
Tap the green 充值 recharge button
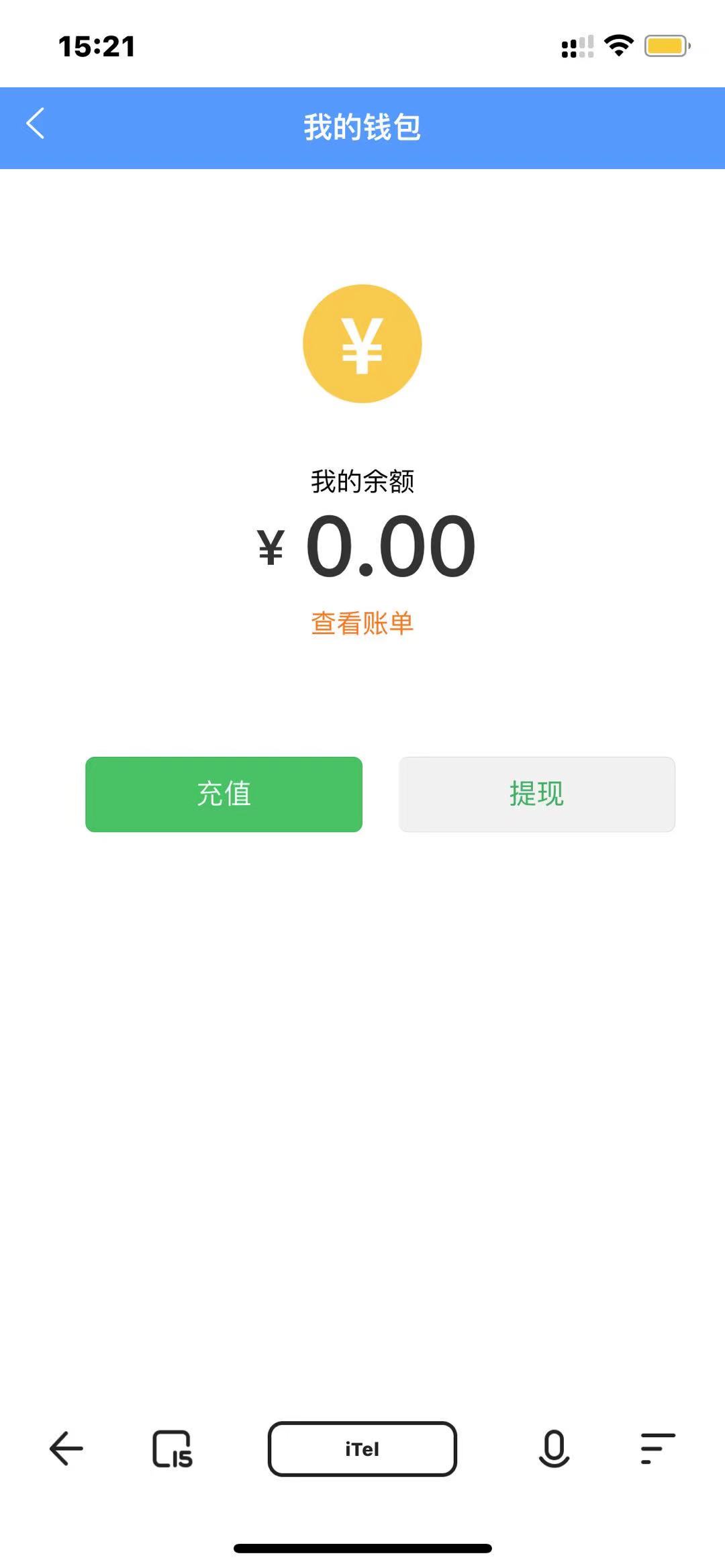point(224,794)
